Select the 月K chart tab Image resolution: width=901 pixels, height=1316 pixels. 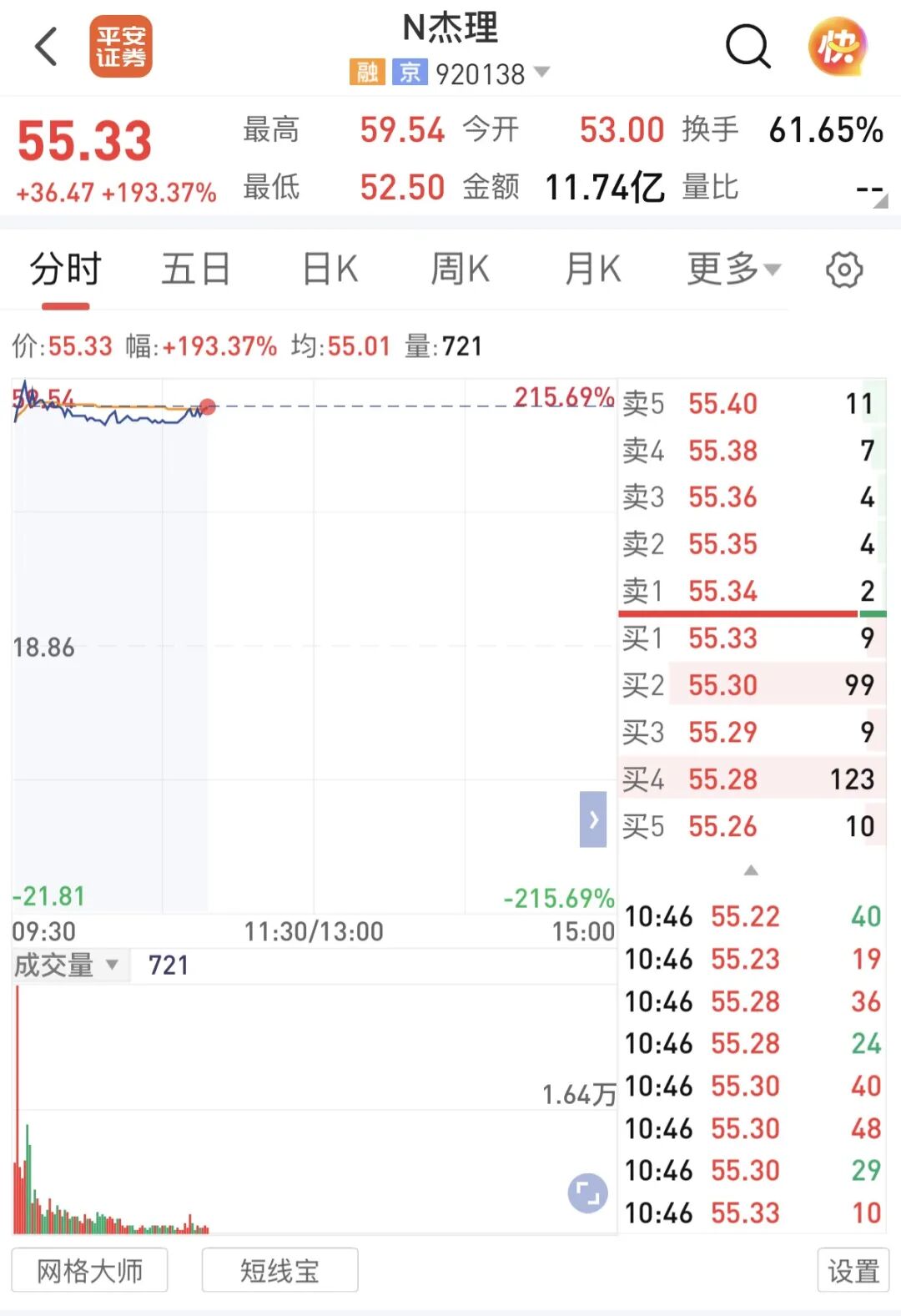(x=592, y=270)
